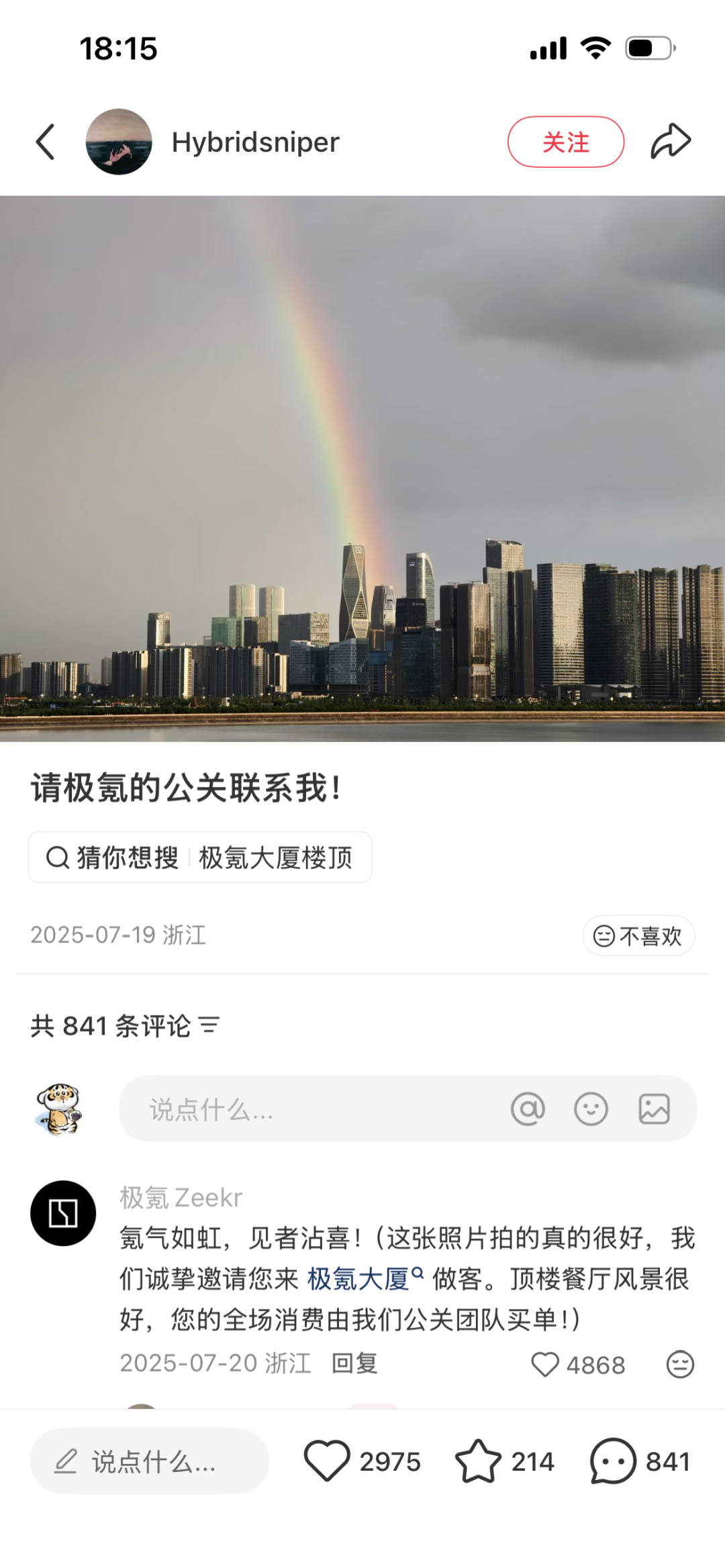Open comments via the 841 bubble icon
The image size is (725, 1568).
click(x=612, y=1461)
